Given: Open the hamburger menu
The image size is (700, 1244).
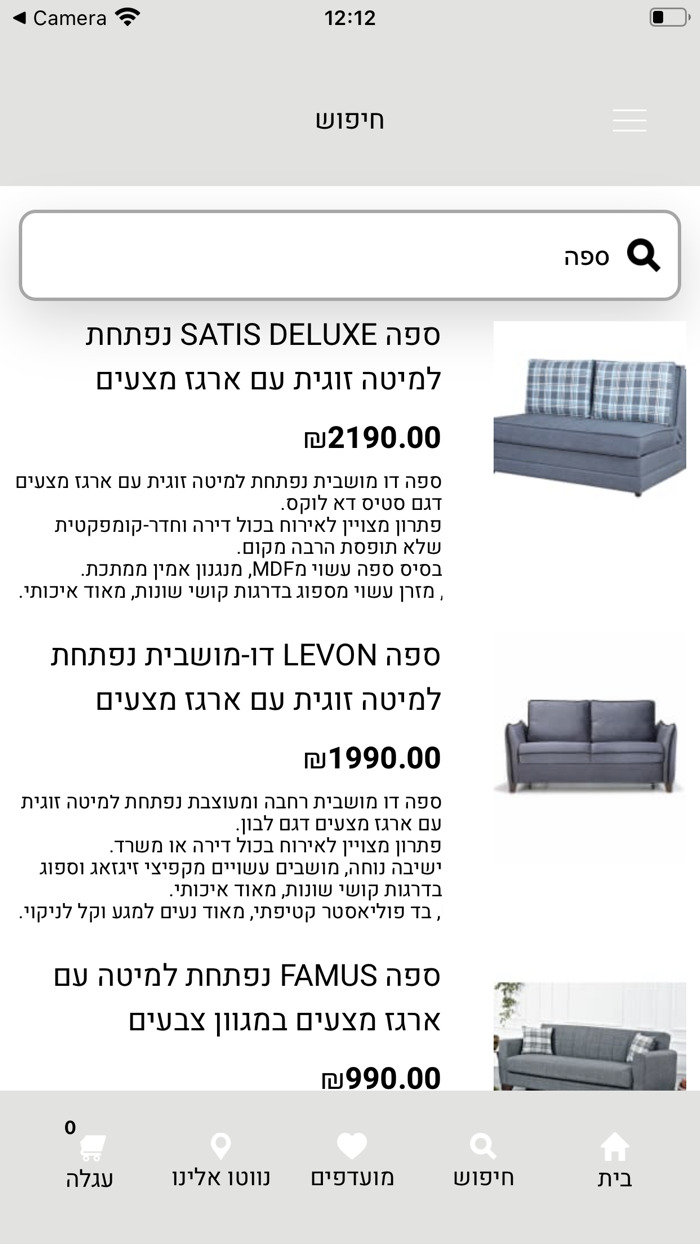Looking at the screenshot, I should pyautogui.click(x=629, y=120).
